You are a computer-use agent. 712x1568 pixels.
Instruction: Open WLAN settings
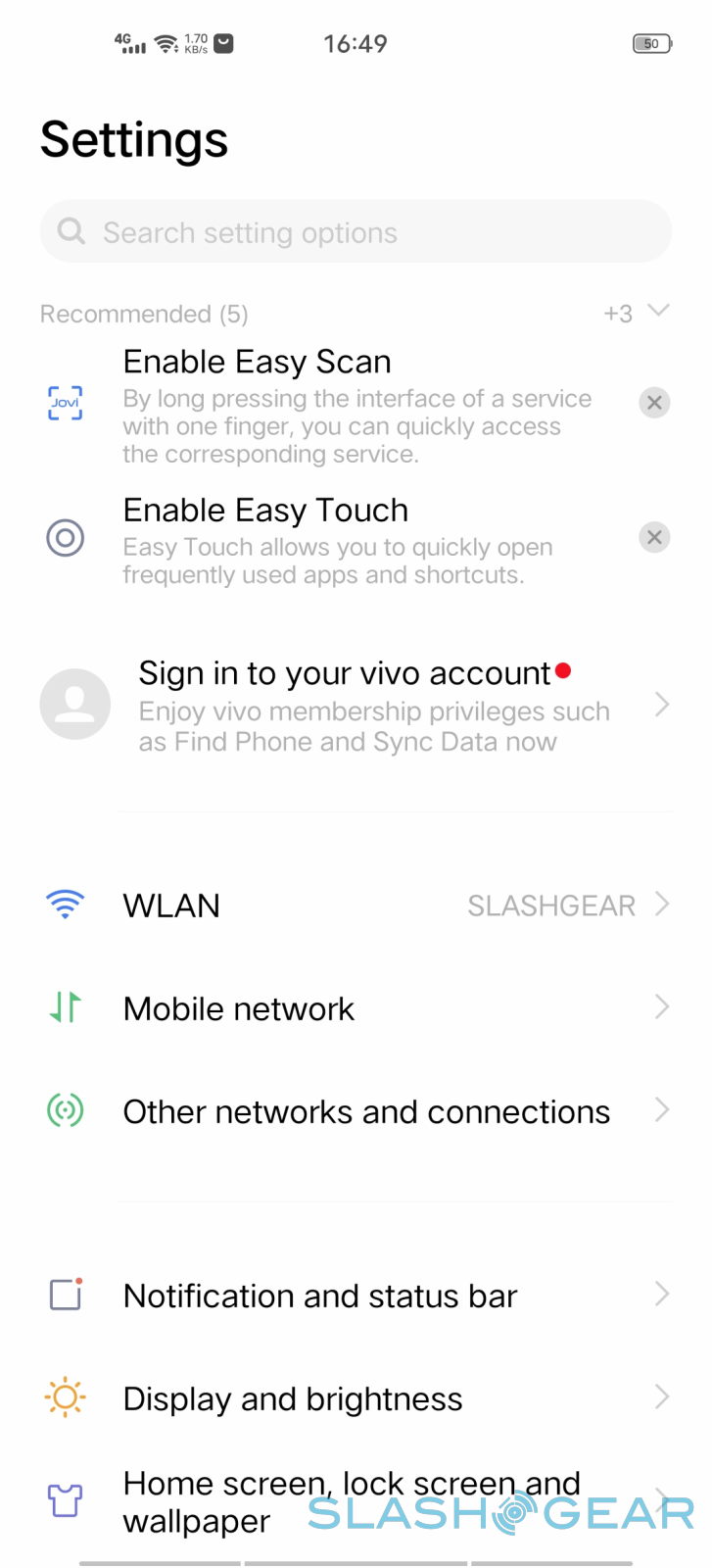[x=356, y=905]
